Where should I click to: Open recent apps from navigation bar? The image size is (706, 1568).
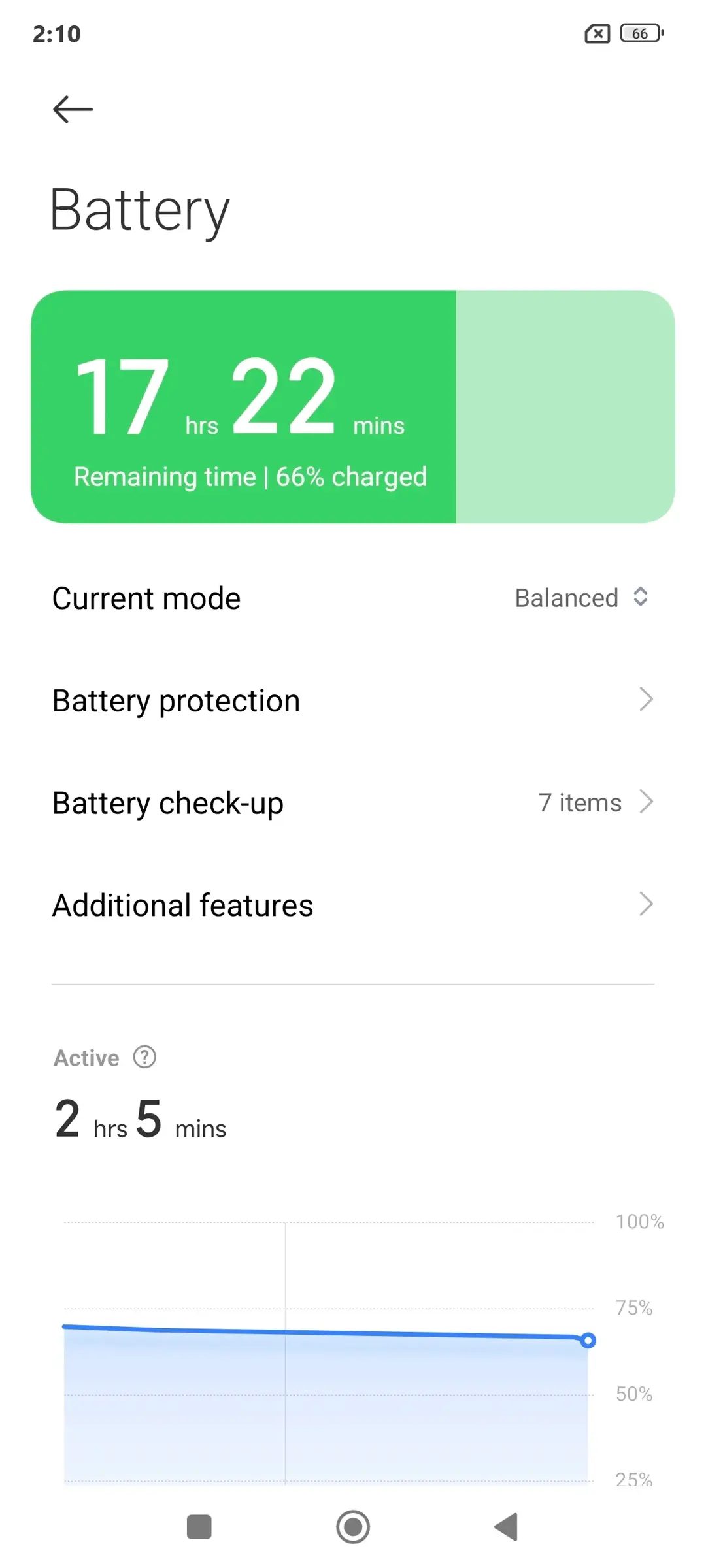click(x=199, y=1527)
